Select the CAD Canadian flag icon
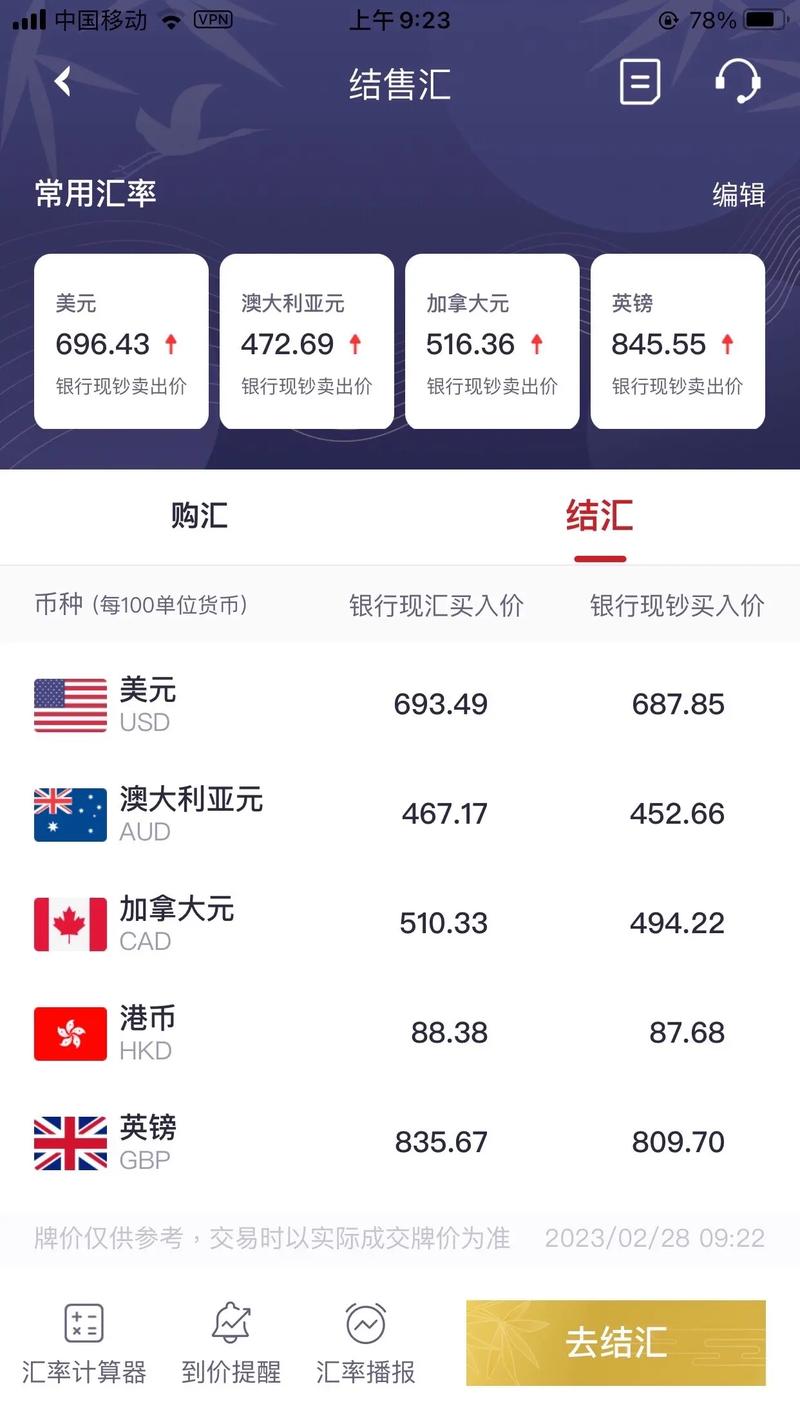This screenshot has width=800, height=1422. pos(71,922)
